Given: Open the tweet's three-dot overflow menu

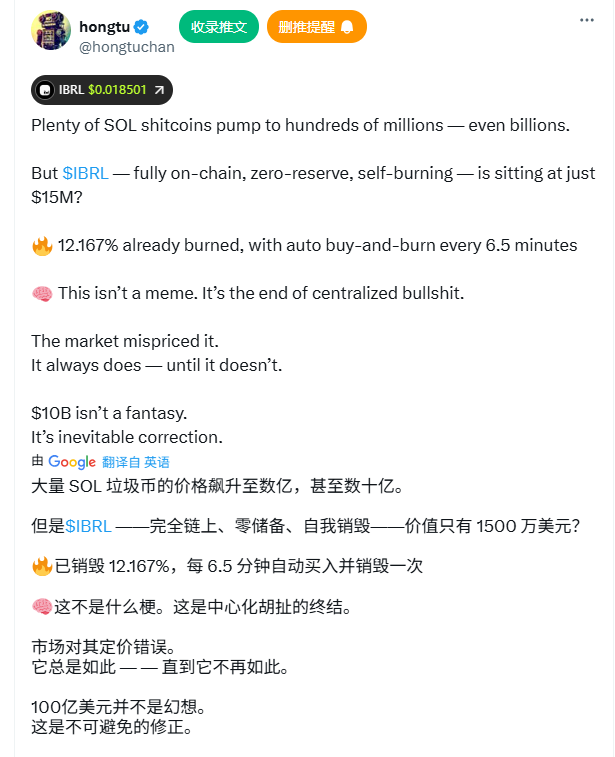Looking at the screenshot, I should point(591,19).
